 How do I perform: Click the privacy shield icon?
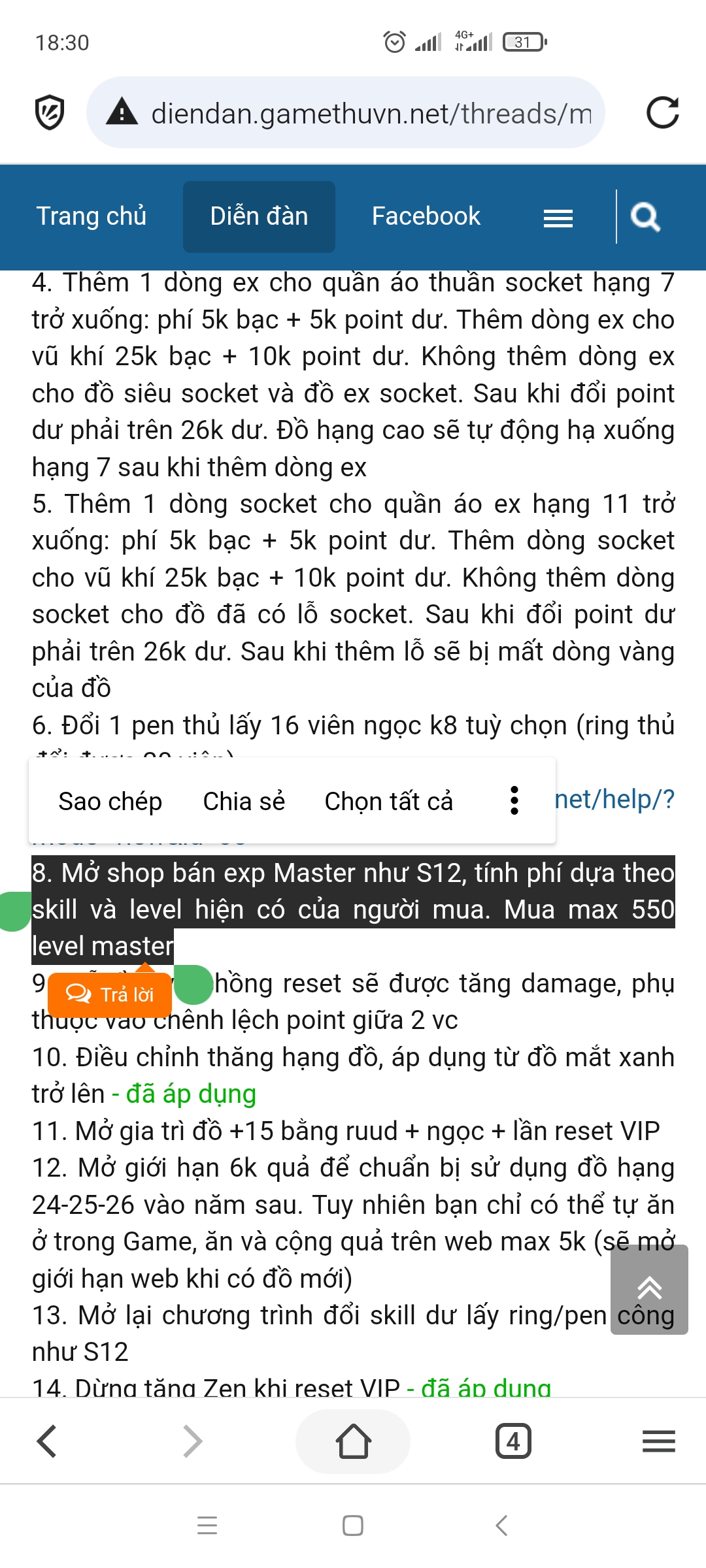coord(50,112)
